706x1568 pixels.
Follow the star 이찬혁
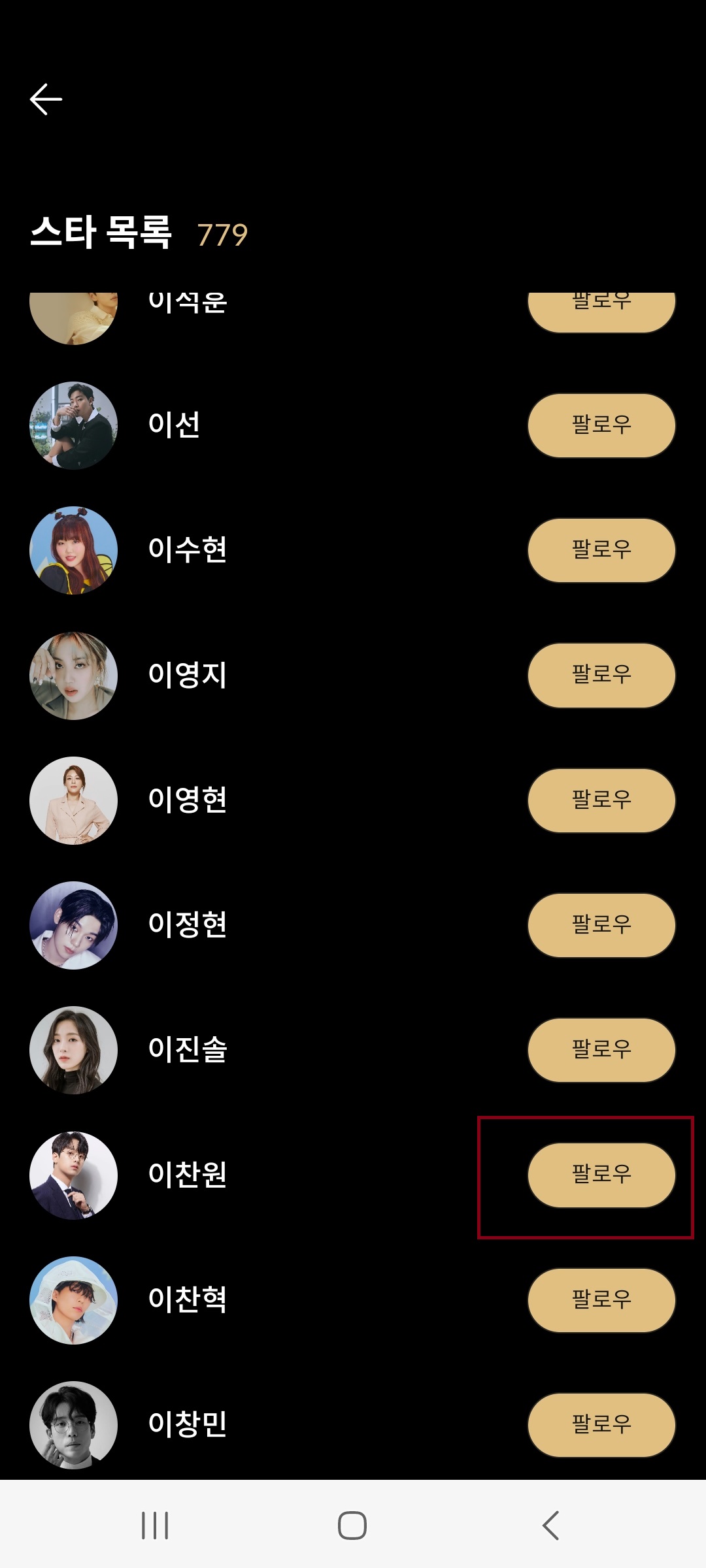click(x=601, y=1300)
